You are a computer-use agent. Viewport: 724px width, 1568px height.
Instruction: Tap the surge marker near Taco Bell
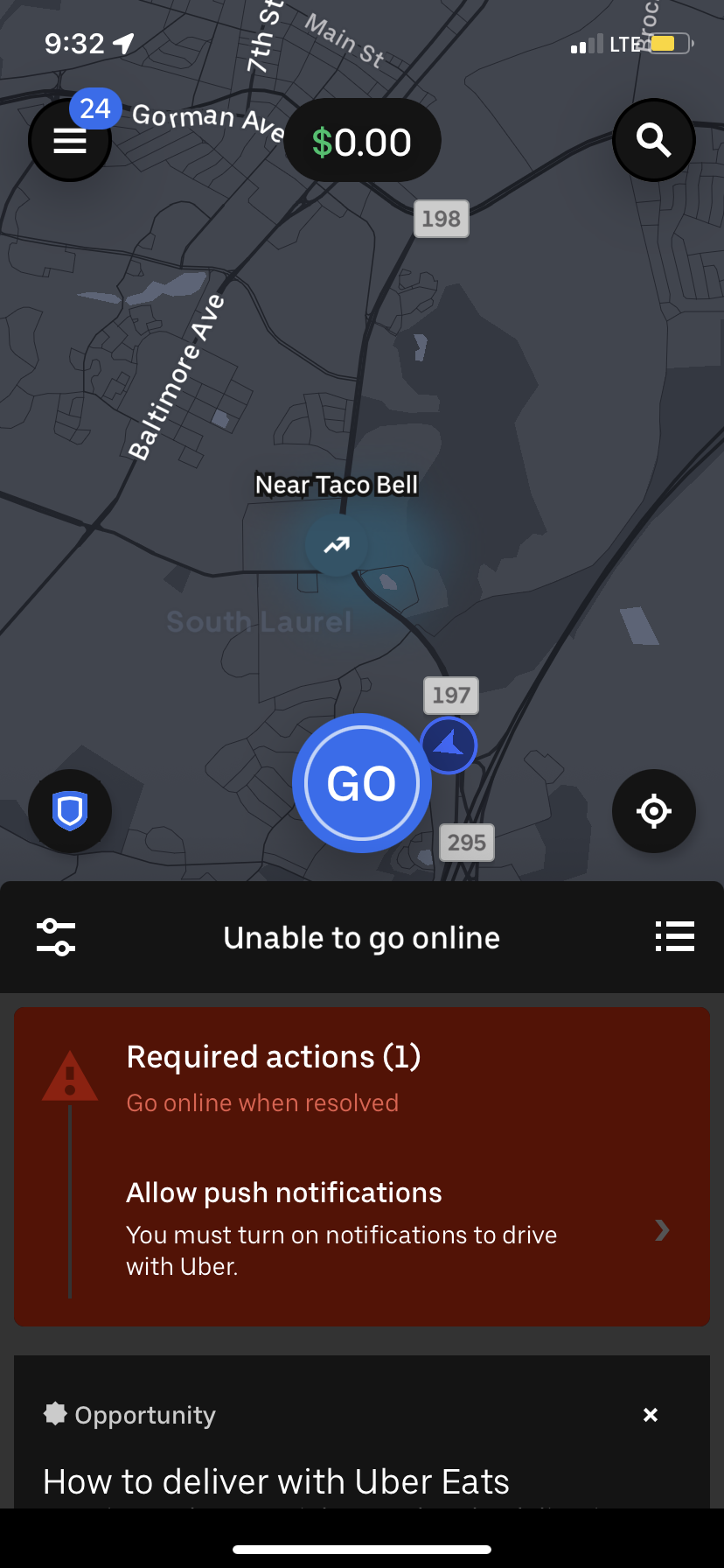pyautogui.click(x=337, y=545)
